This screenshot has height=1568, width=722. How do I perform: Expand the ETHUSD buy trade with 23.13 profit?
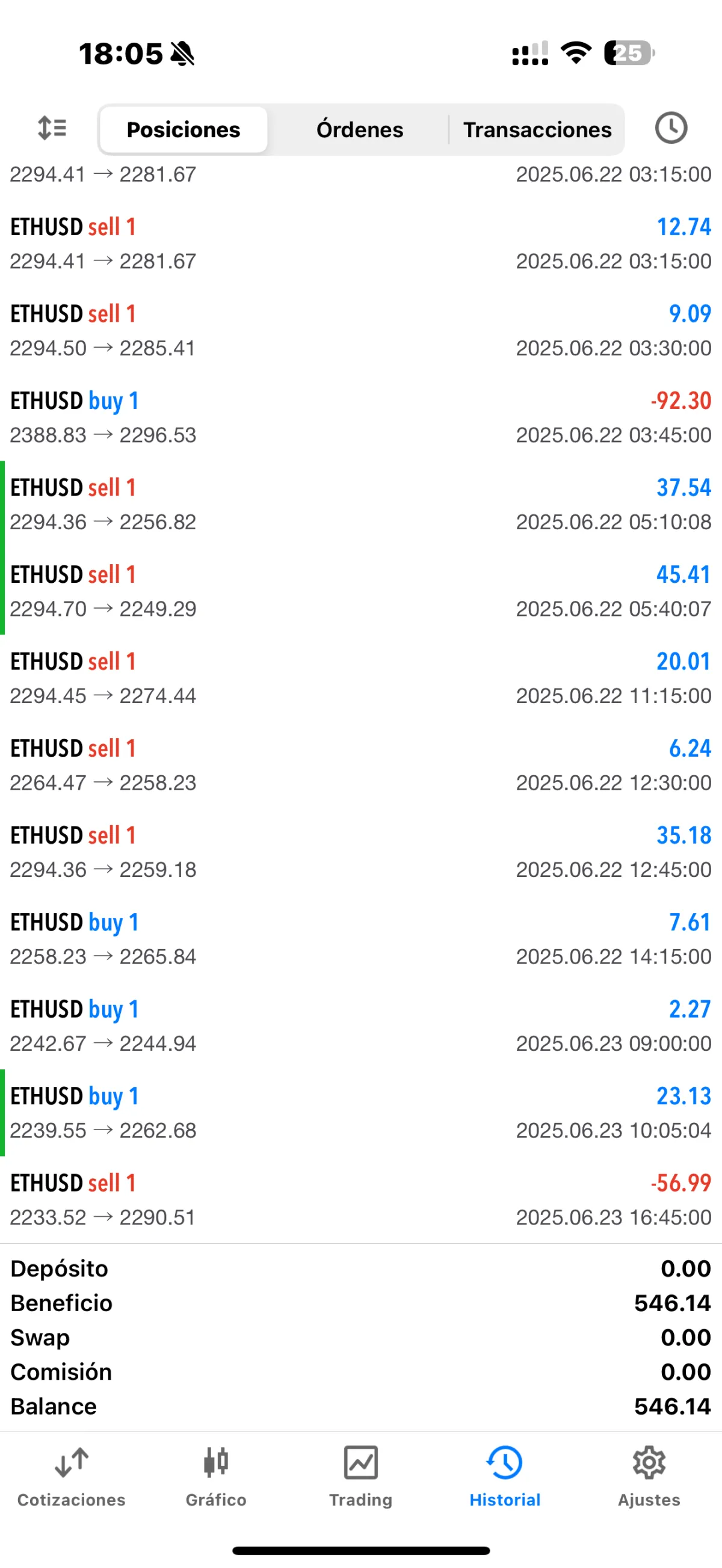pyautogui.click(x=360, y=1113)
